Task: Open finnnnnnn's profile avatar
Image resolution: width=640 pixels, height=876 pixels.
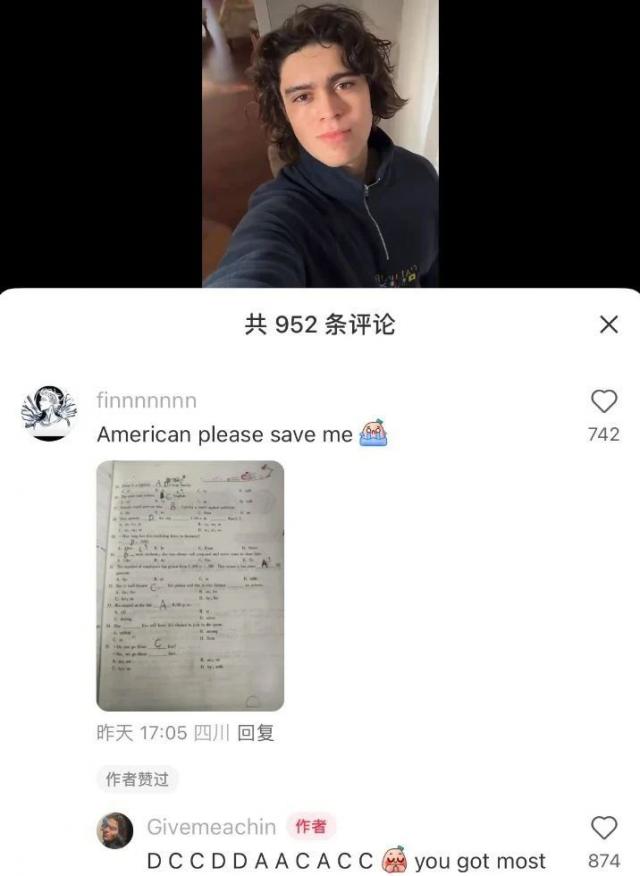Action: (x=48, y=410)
